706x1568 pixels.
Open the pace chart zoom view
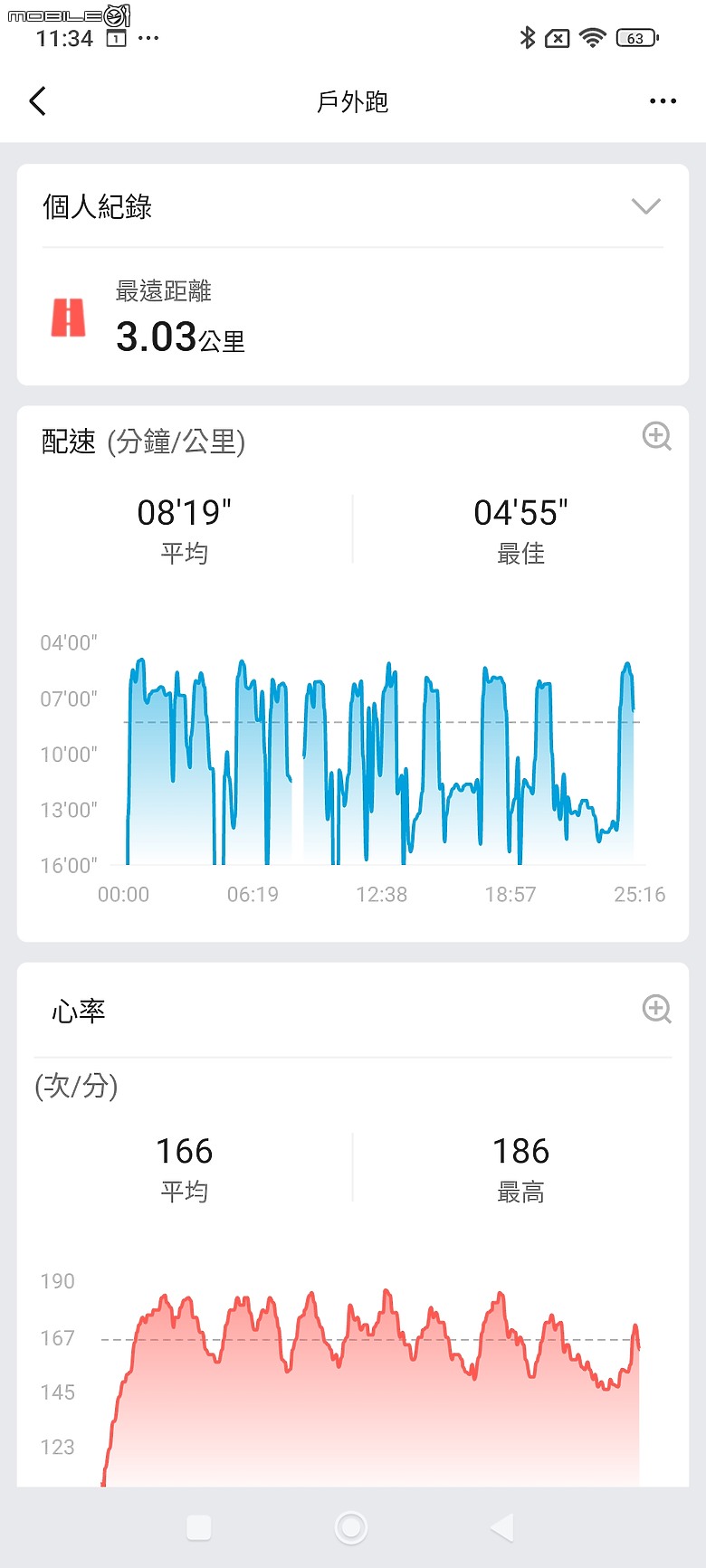pos(657,436)
